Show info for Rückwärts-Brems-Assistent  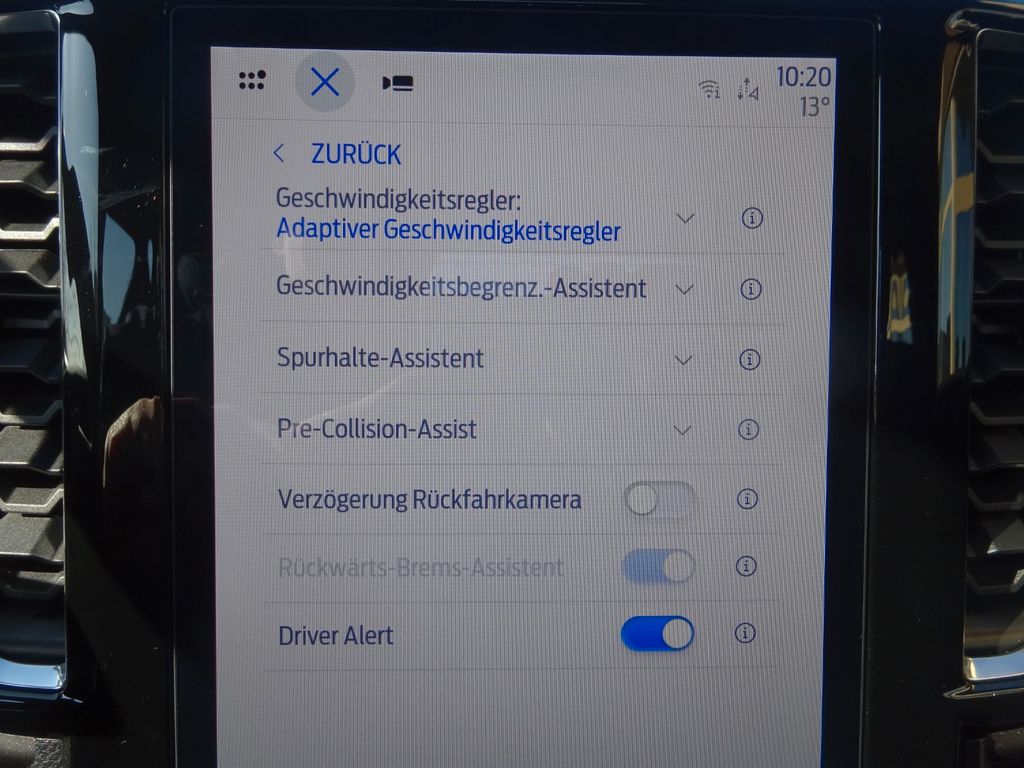coord(745,566)
